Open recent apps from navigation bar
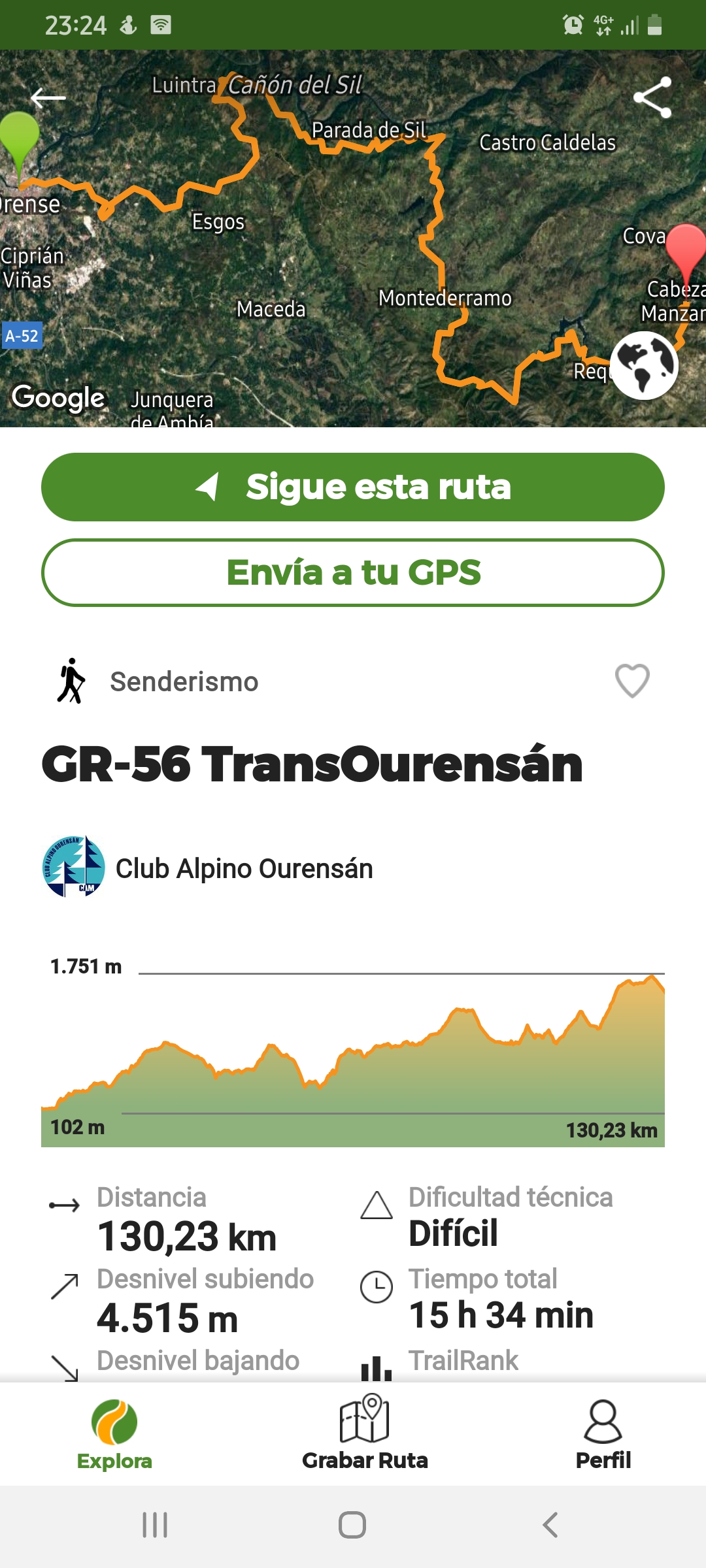Image resolution: width=706 pixels, height=1568 pixels. click(x=155, y=1525)
